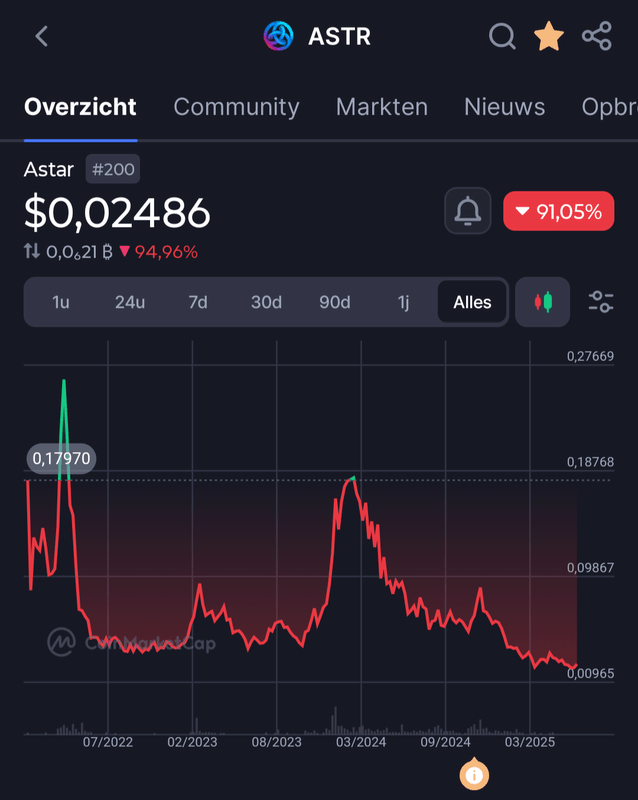The height and width of the screenshot is (800, 638).
Task: Switch to the Community tab
Action: tap(236, 107)
